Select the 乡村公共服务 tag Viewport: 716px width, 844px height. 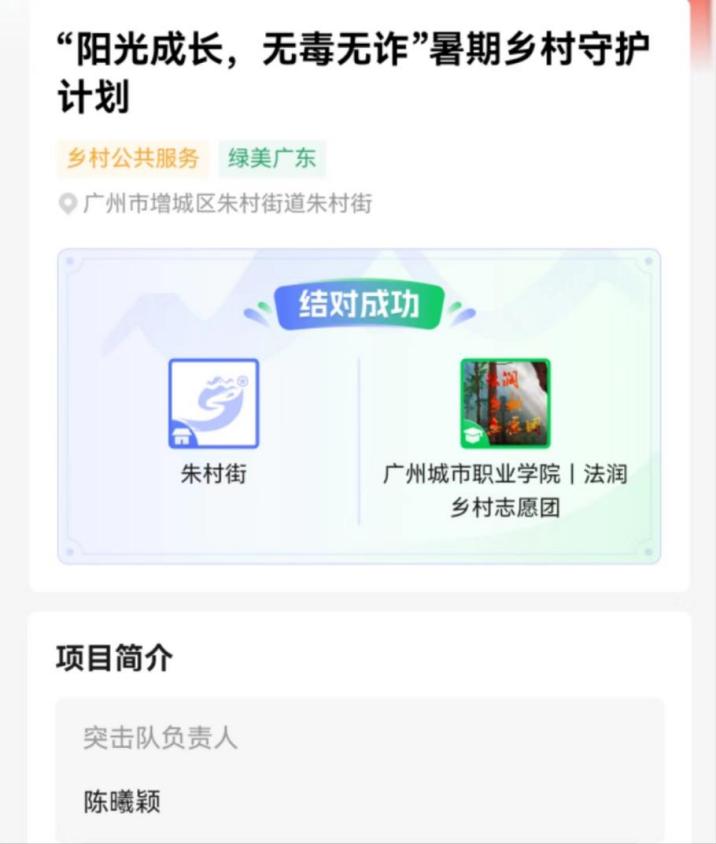[x=133, y=159]
